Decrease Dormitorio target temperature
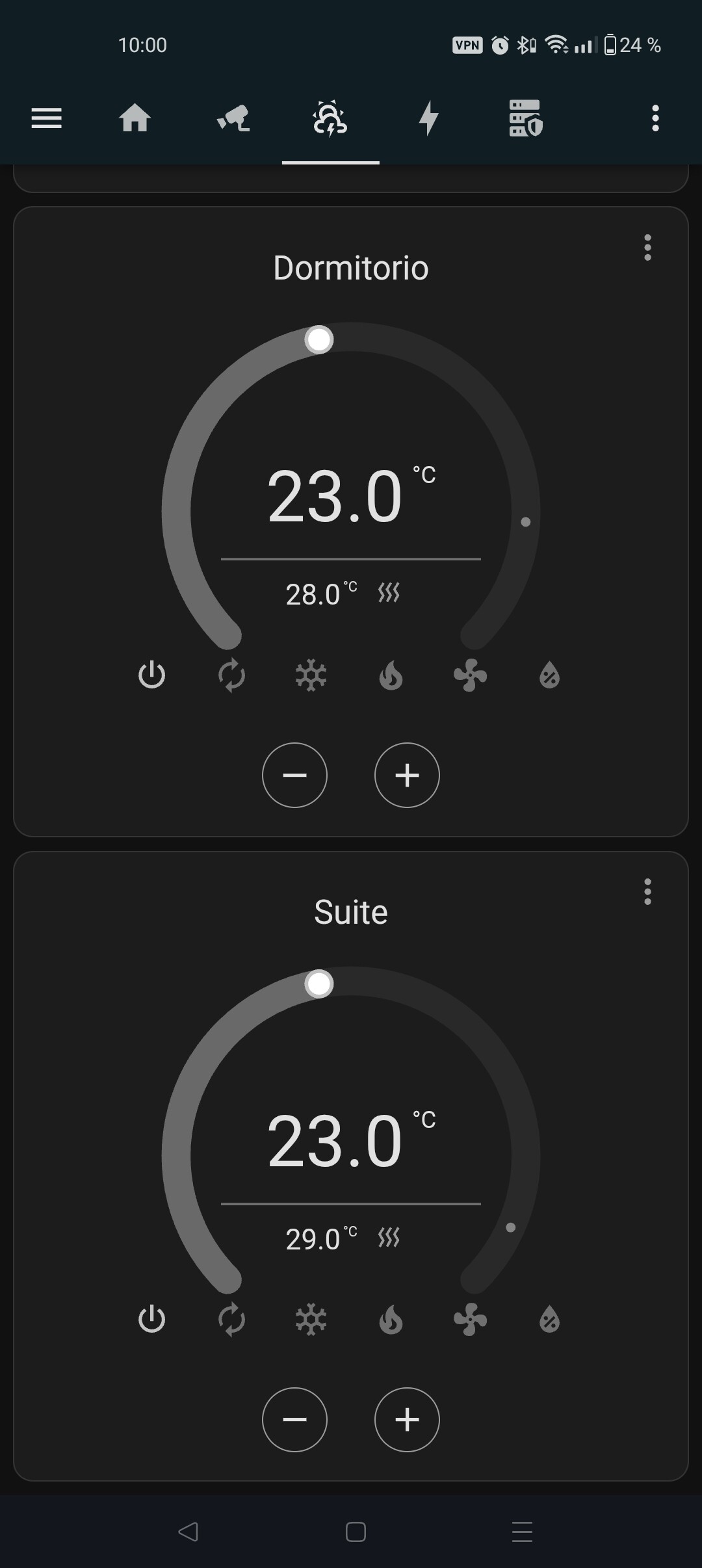The image size is (702, 1568). 294,775
